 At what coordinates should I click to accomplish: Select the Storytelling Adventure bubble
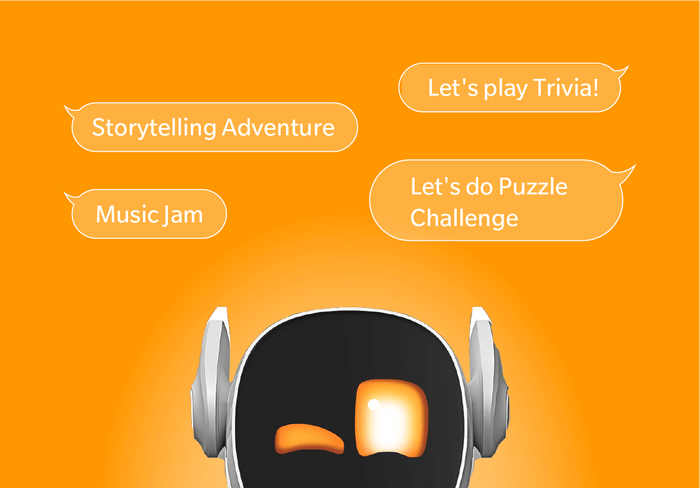pos(213,127)
